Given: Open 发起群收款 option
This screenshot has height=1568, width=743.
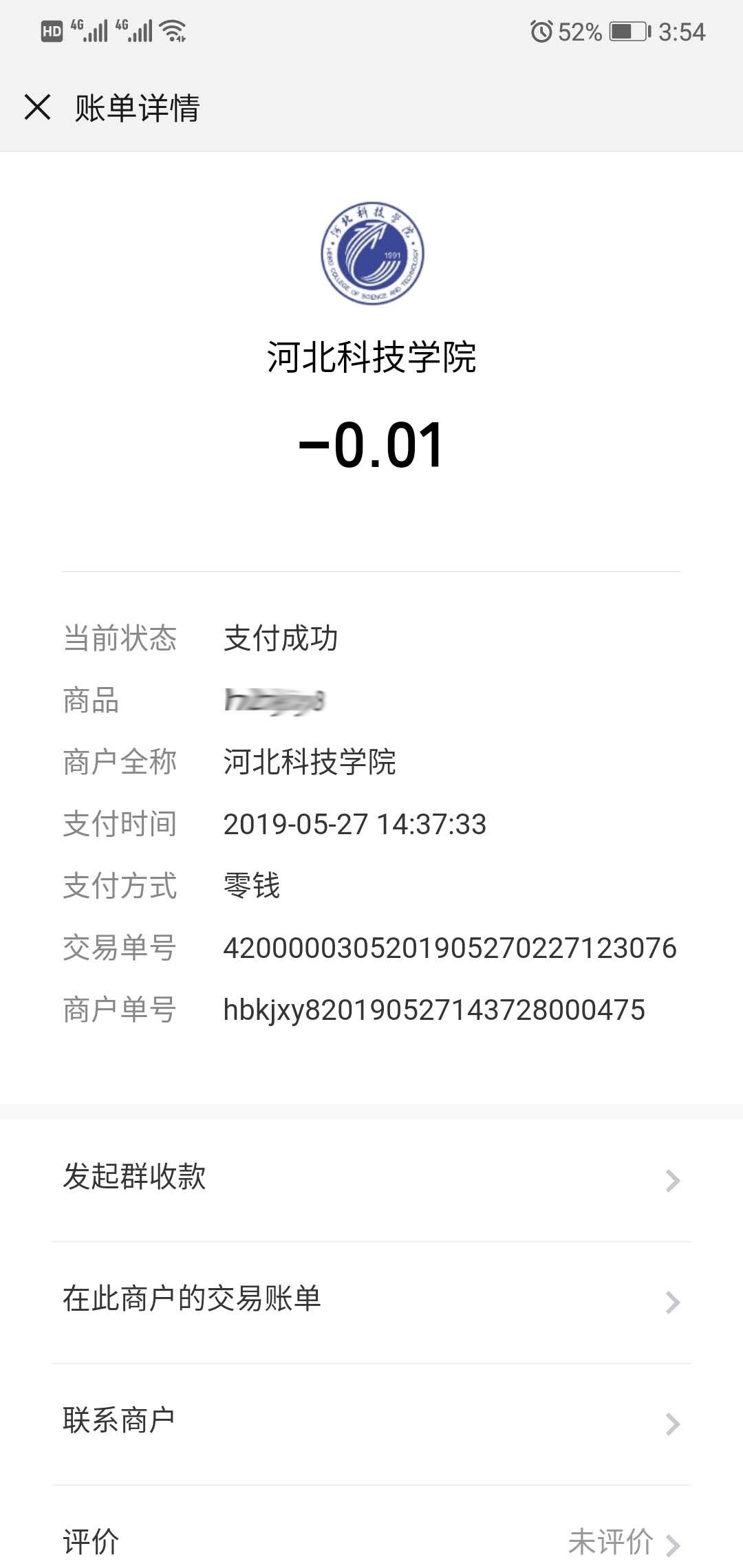Looking at the screenshot, I should click(371, 1179).
